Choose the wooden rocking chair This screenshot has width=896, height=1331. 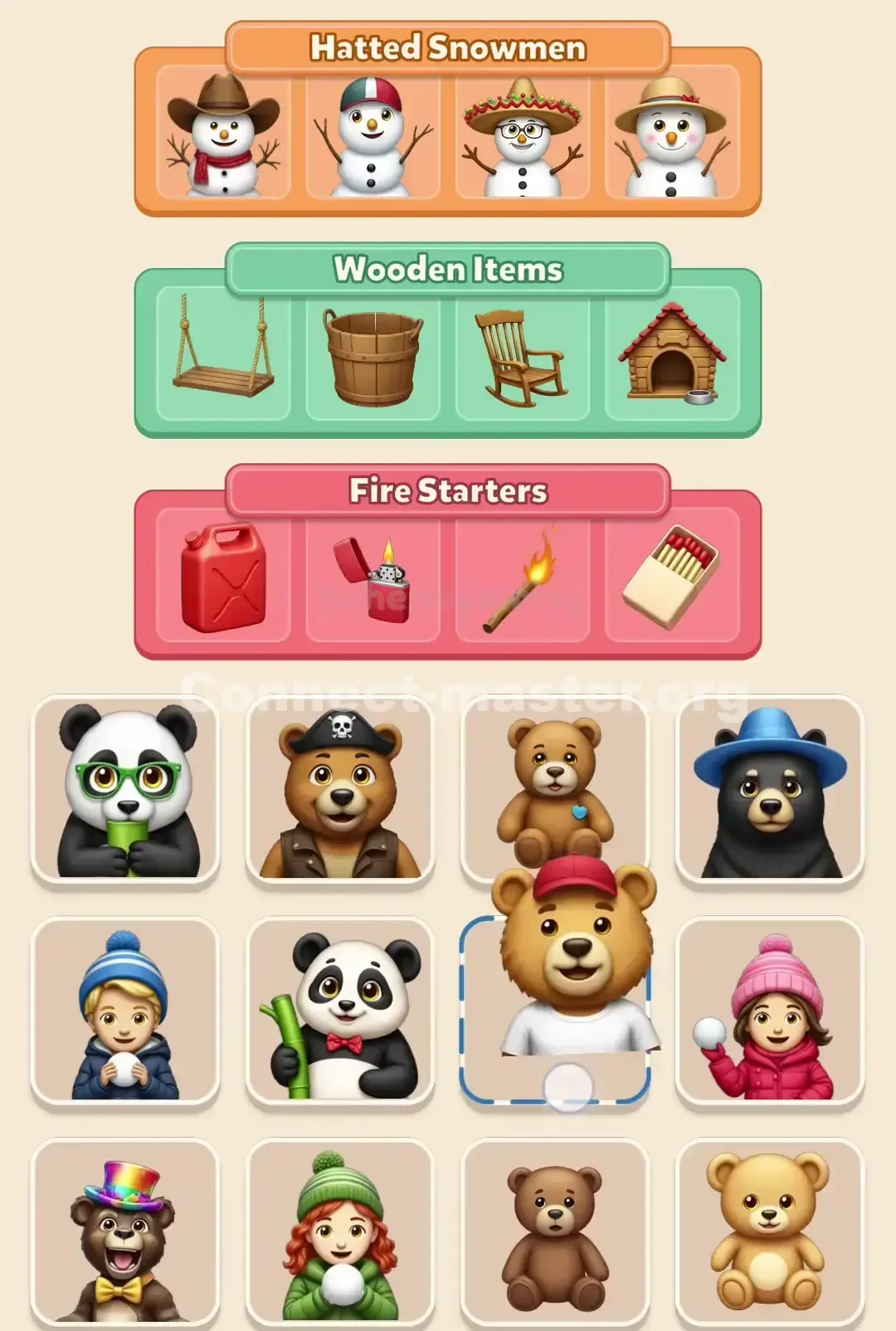[523, 355]
